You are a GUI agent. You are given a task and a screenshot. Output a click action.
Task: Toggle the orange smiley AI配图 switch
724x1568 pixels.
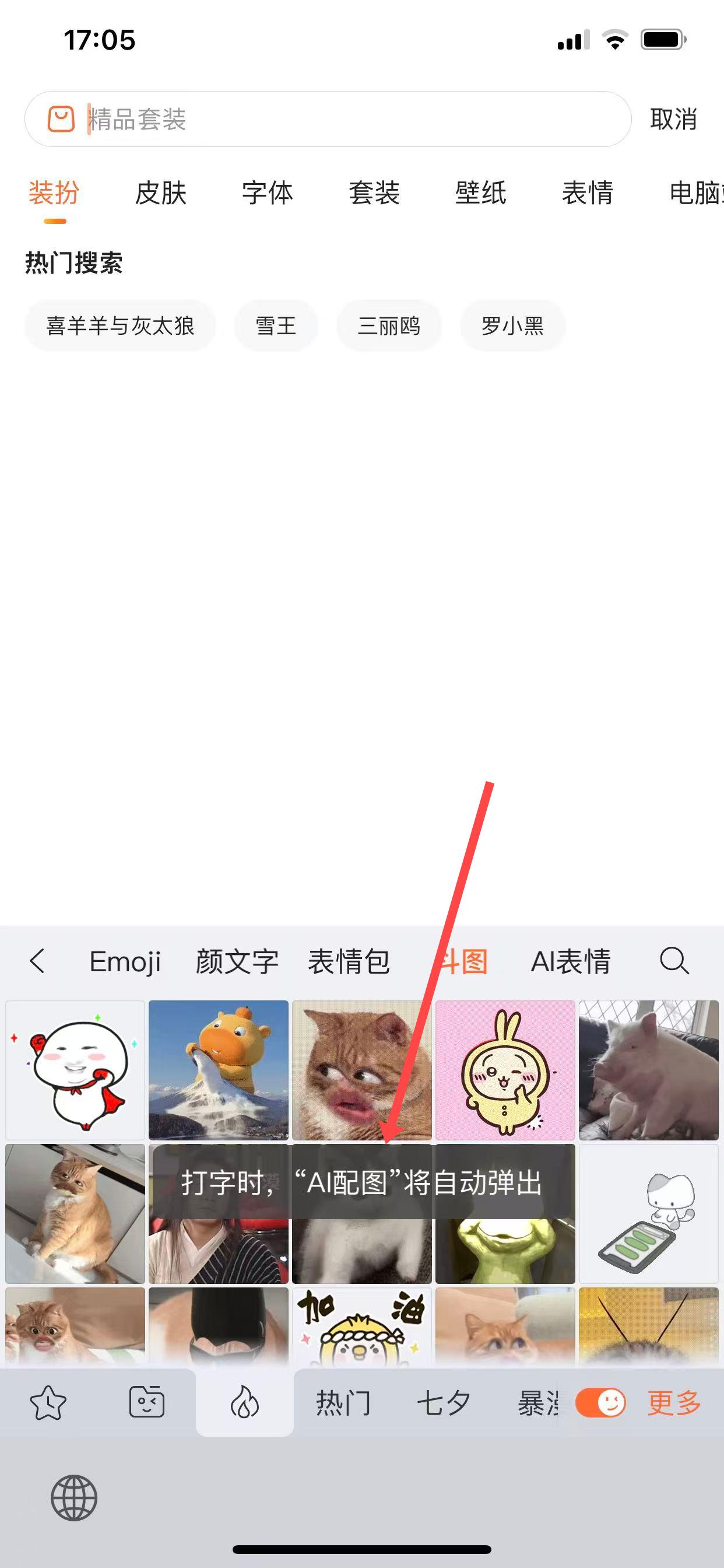tap(600, 1402)
